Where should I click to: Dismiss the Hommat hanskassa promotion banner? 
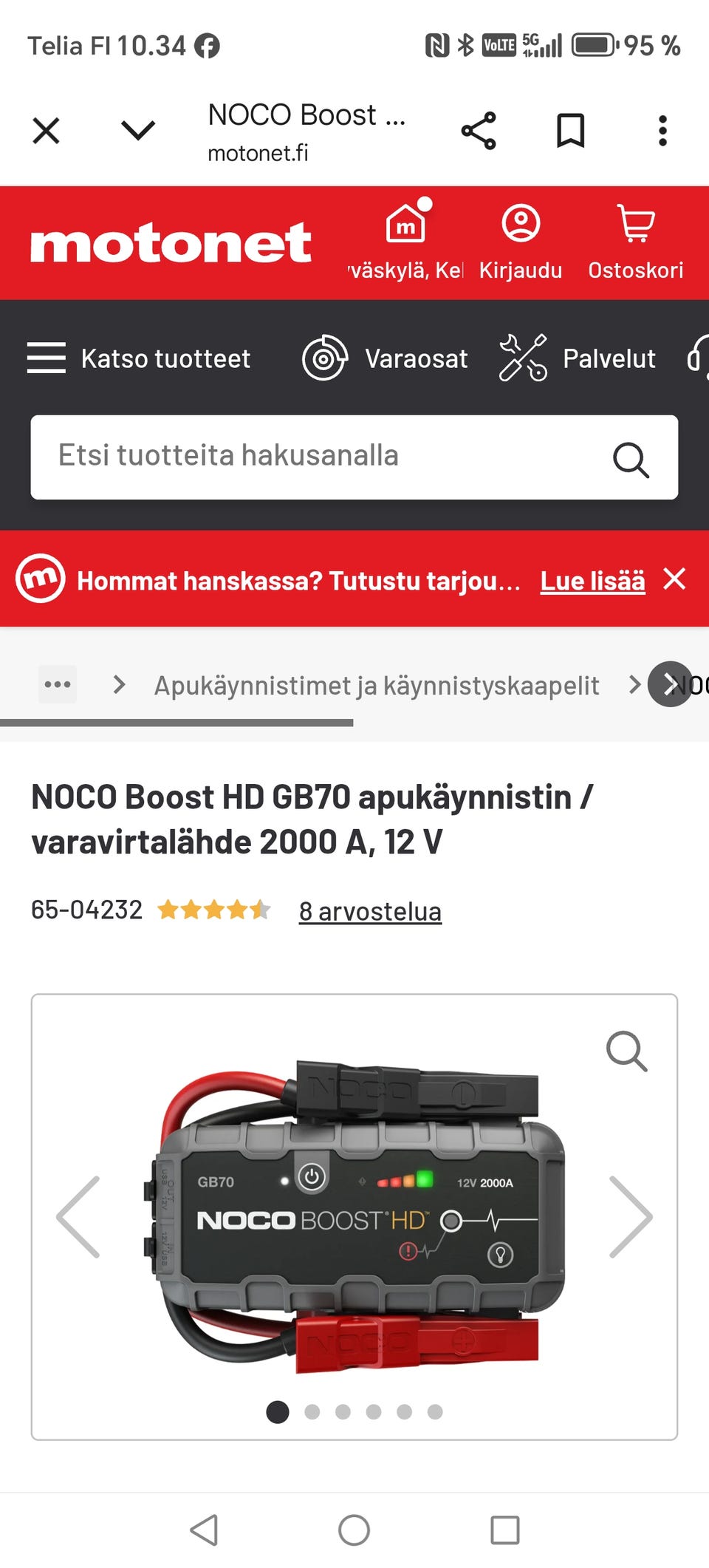click(674, 580)
